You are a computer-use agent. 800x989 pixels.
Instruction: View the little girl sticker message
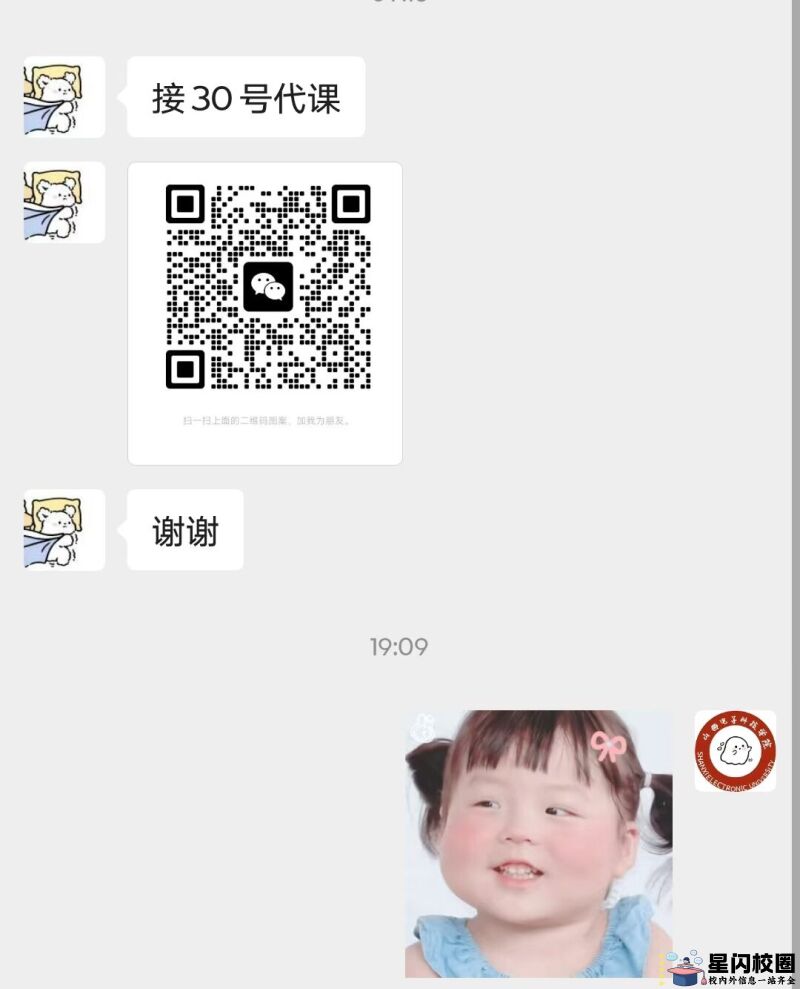pyautogui.click(x=538, y=843)
